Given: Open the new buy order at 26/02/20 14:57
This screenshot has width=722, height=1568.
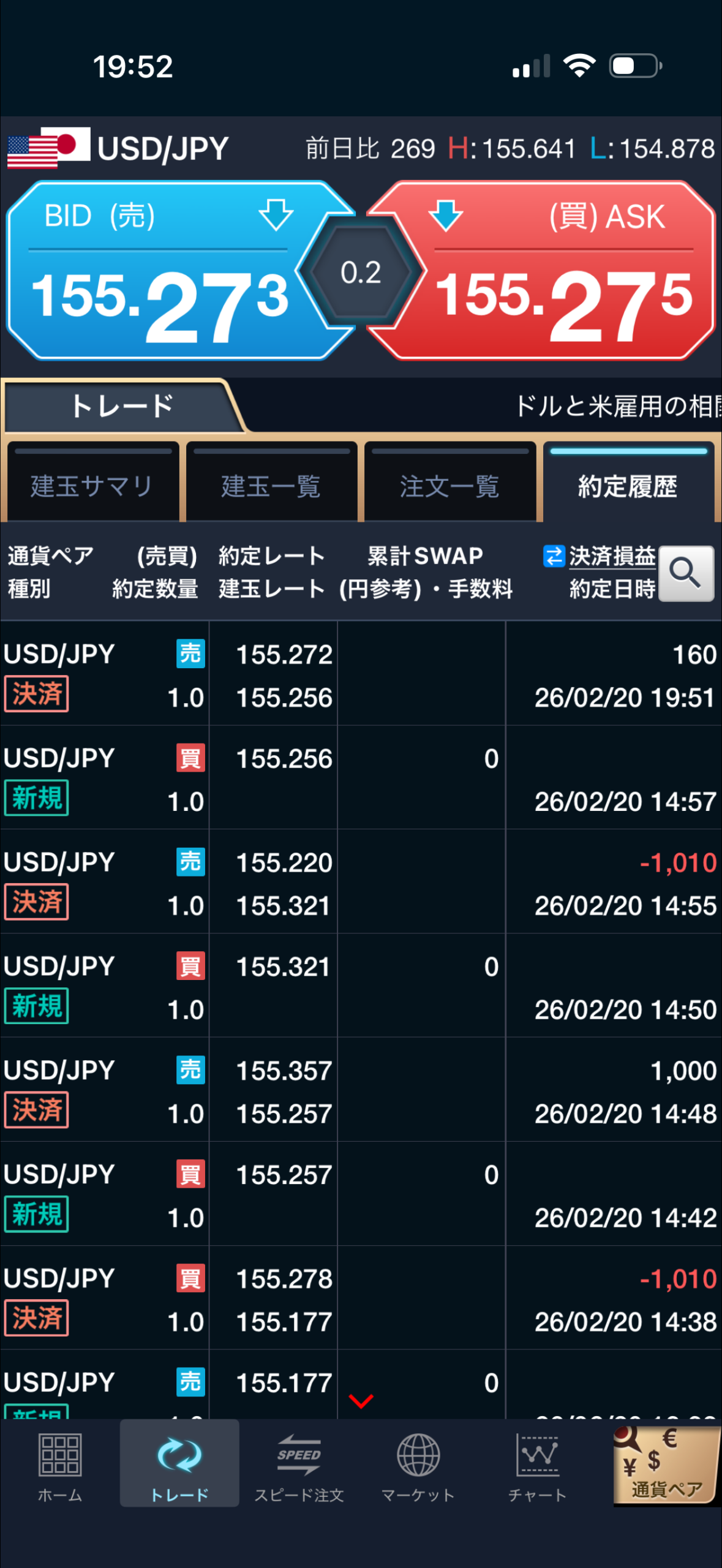Looking at the screenshot, I should 361,779.
